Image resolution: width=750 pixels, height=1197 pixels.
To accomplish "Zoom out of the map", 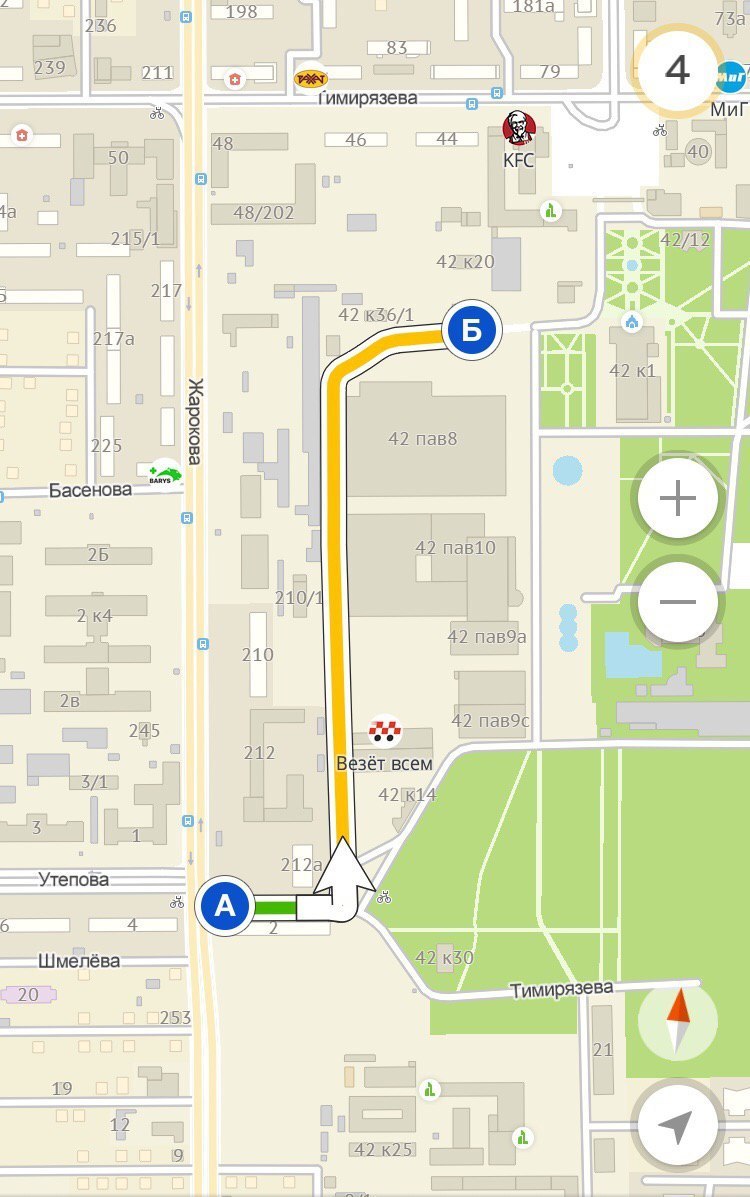I will tap(678, 602).
